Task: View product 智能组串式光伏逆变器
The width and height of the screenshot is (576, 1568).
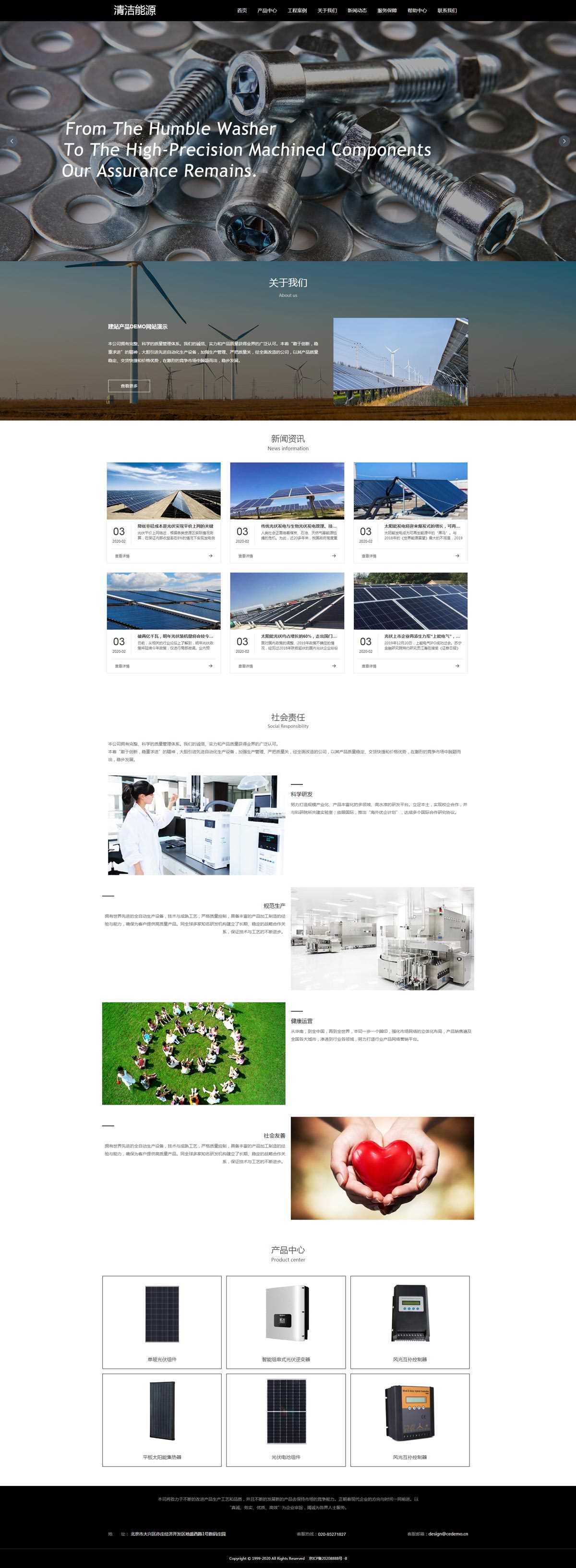Action: pyautogui.click(x=286, y=1322)
